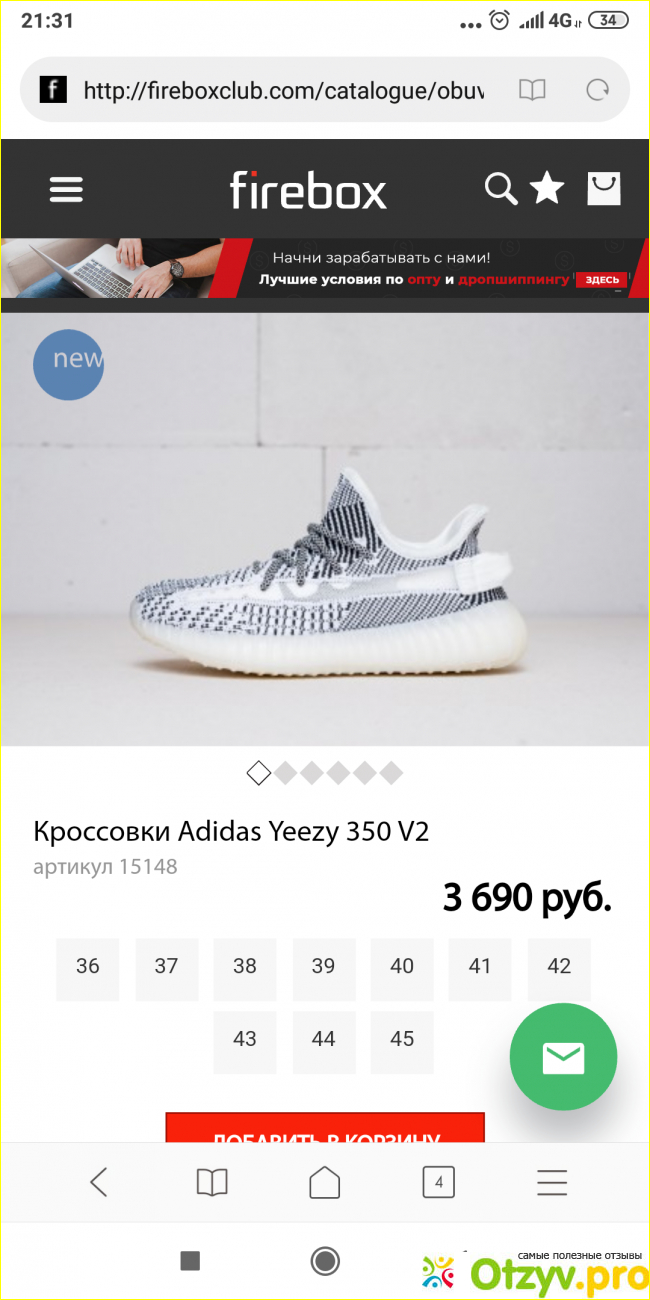Open the wholesale and dropshipping banner
650x1300 pixels.
pyautogui.click(x=325, y=268)
